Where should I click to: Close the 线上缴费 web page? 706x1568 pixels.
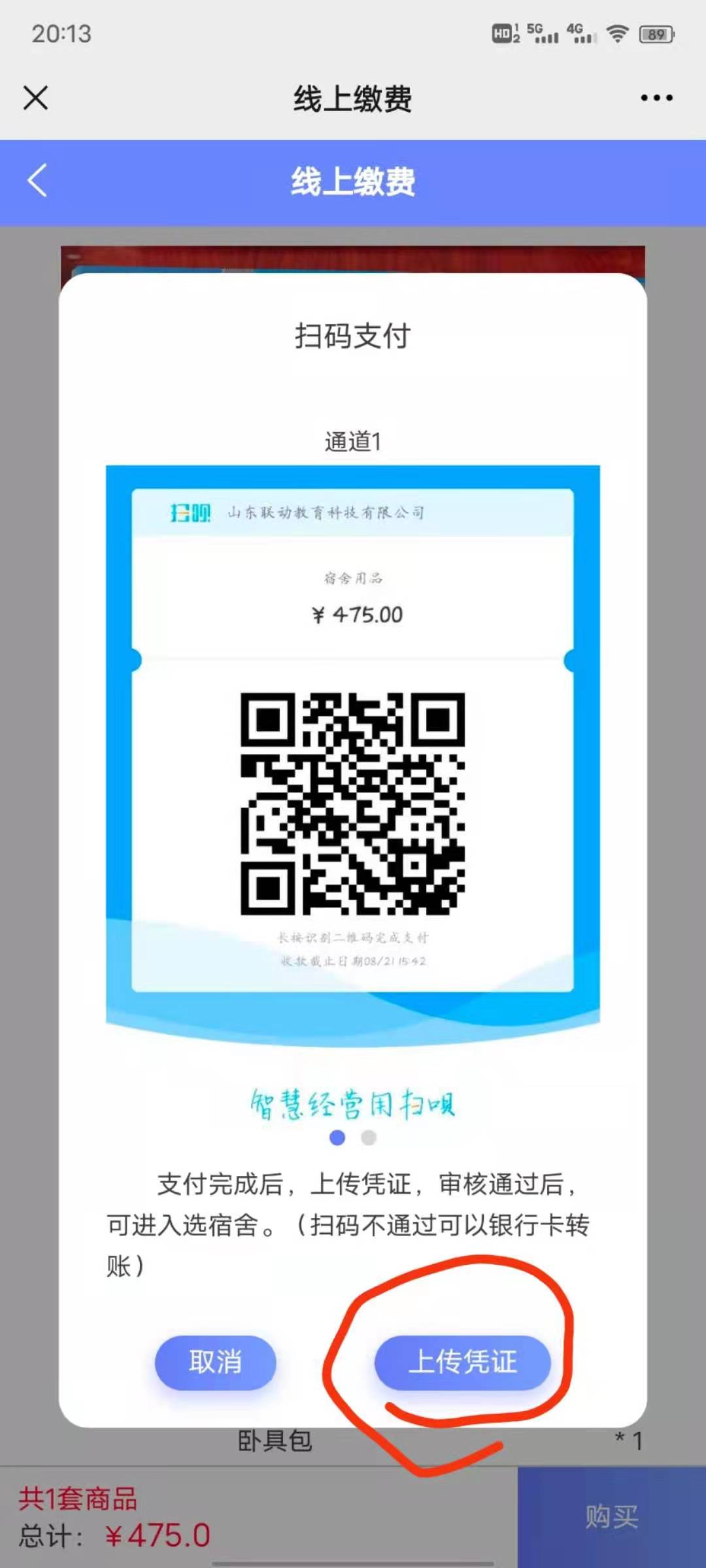pos(35,98)
